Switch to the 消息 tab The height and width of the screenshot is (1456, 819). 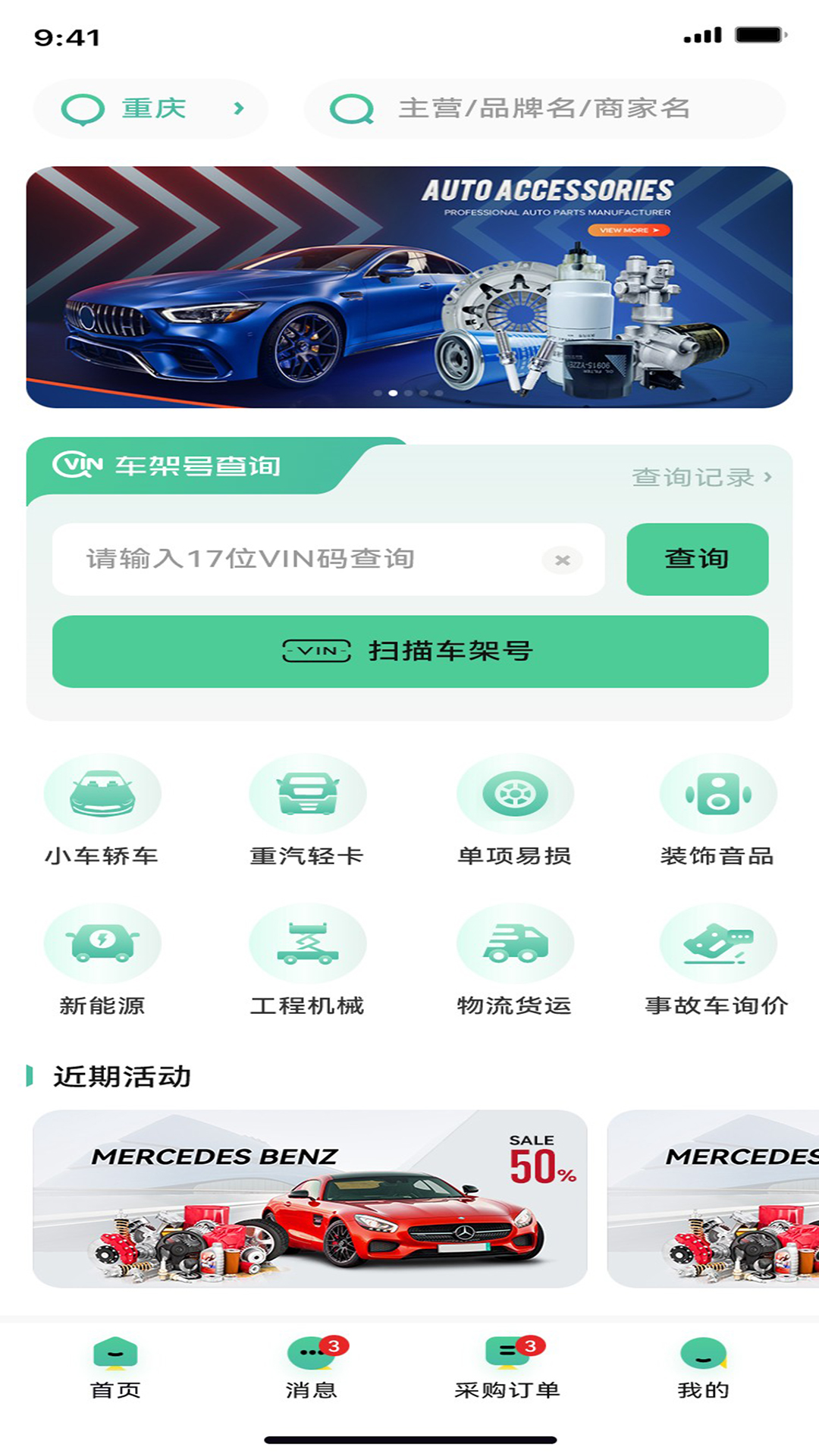coord(311,1367)
